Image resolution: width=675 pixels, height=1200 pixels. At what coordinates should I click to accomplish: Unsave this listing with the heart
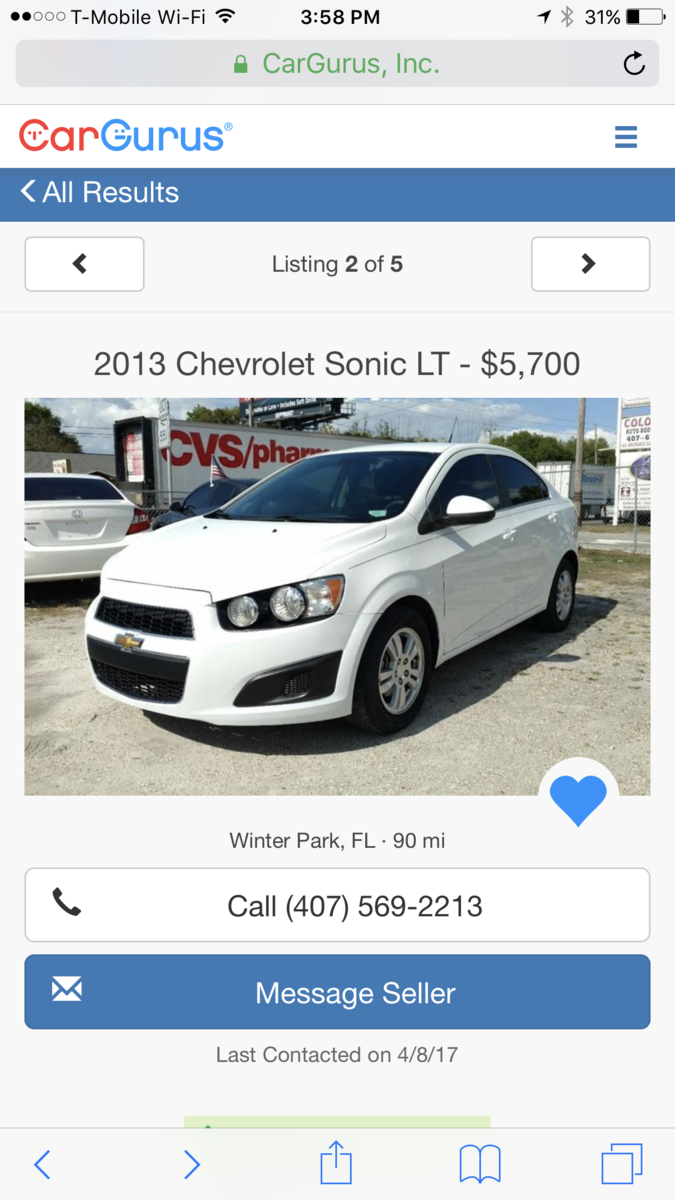pos(578,799)
